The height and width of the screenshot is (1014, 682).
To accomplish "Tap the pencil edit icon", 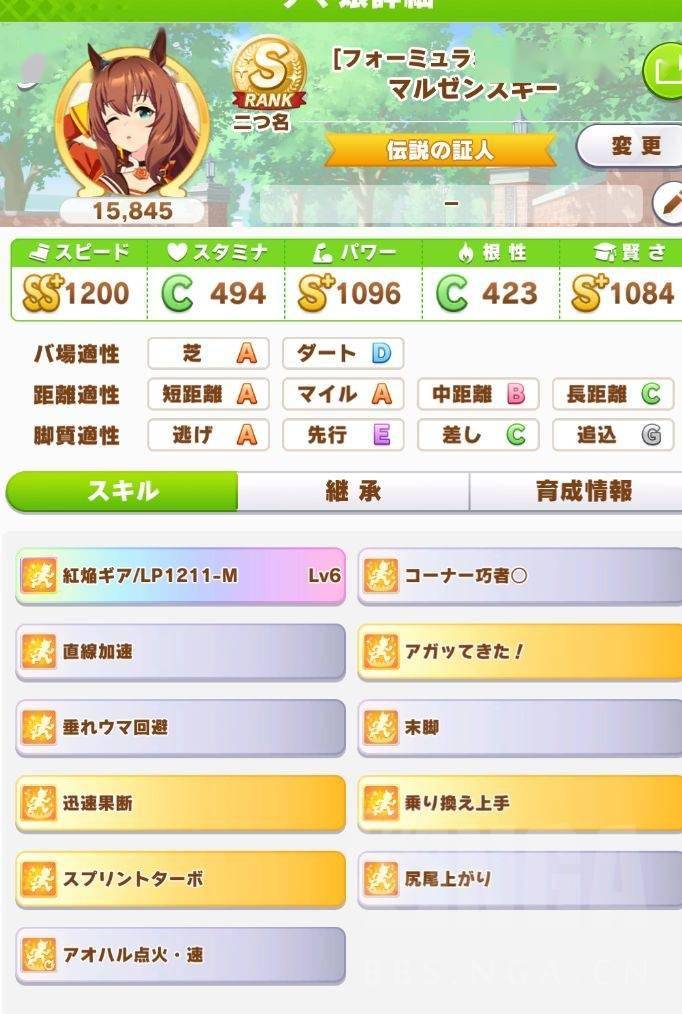I will tap(669, 203).
